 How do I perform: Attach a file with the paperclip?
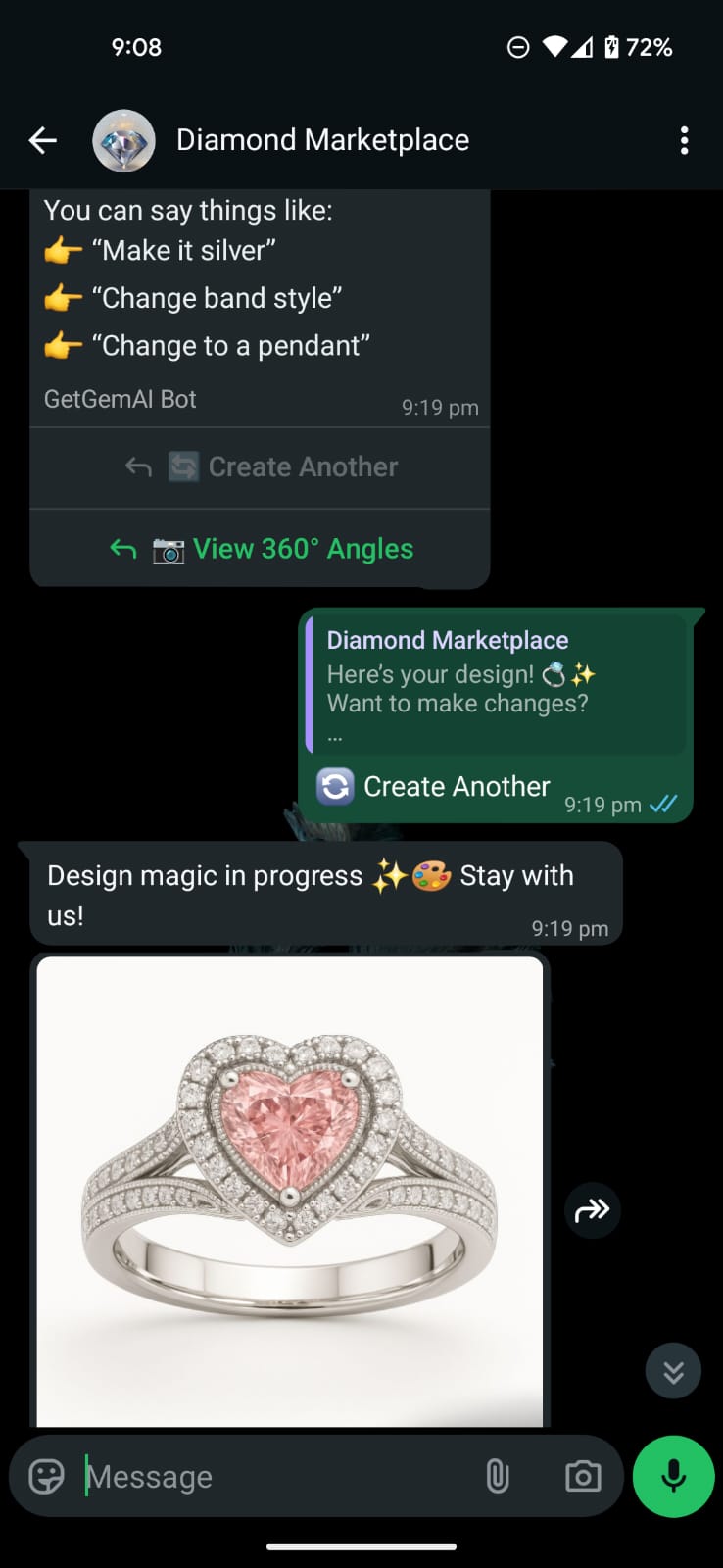coord(498,1476)
